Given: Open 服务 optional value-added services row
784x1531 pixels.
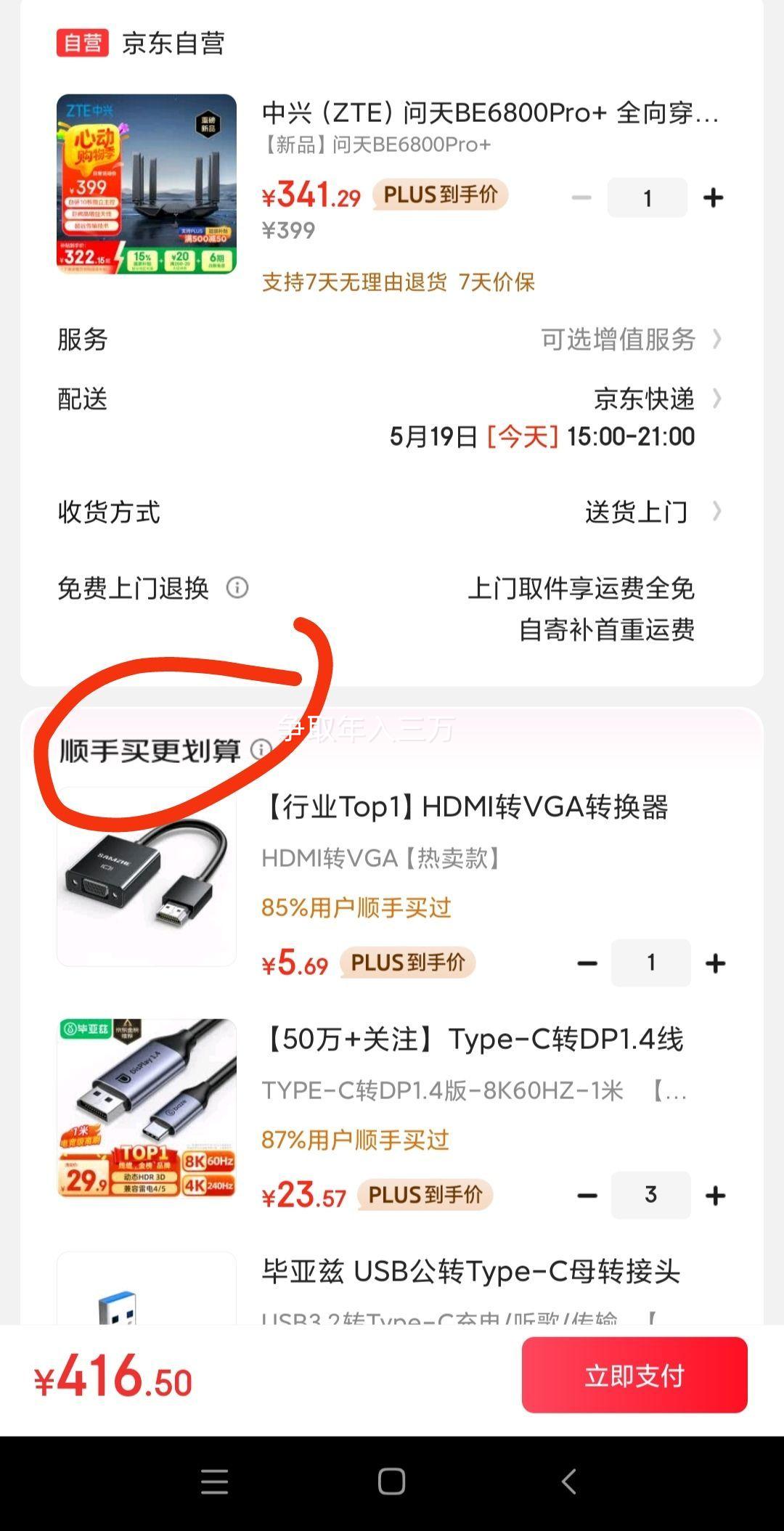Looking at the screenshot, I should [x=617, y=339].
